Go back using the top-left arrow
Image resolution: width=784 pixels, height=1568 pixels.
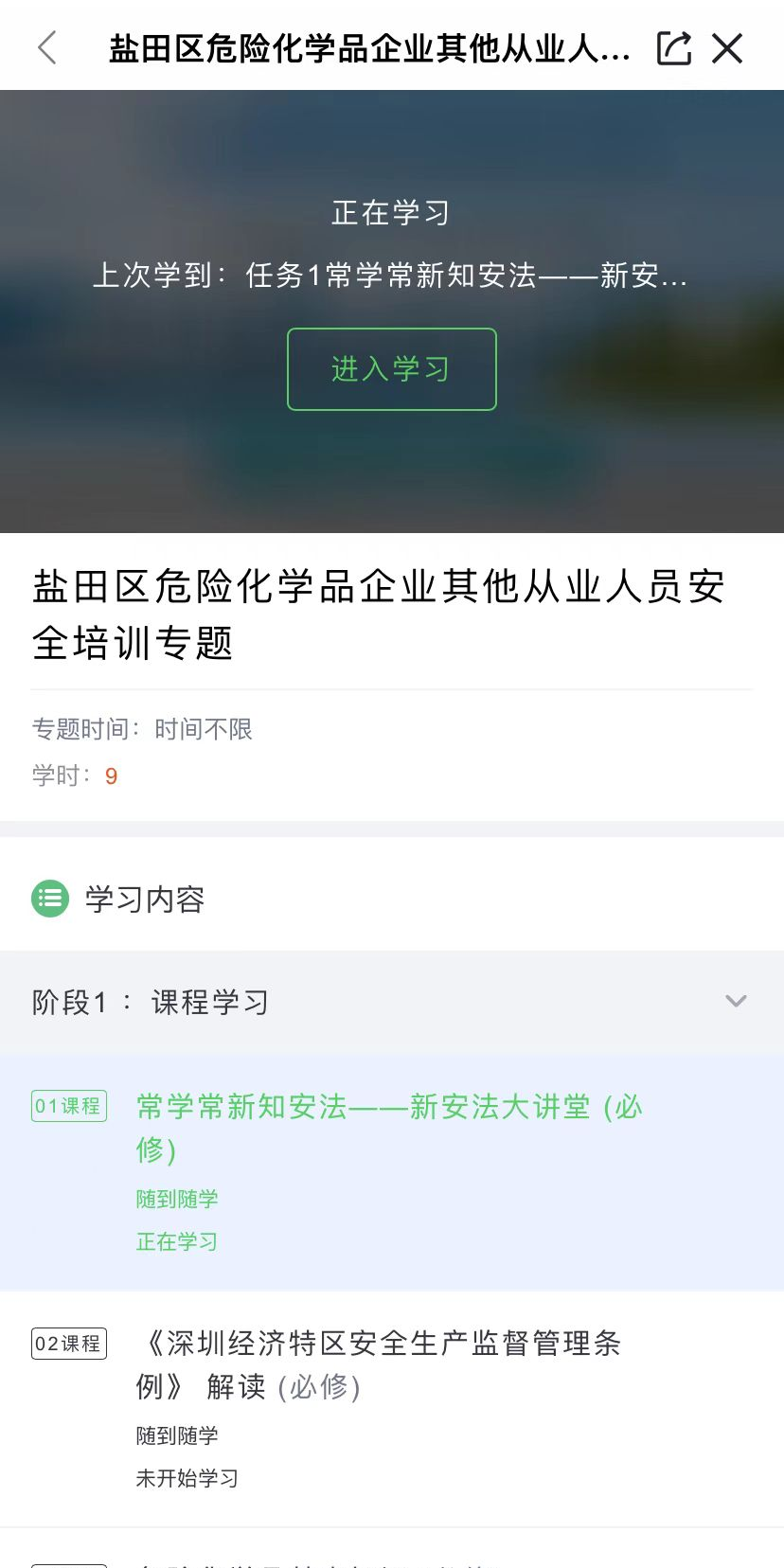coord(47,47)
